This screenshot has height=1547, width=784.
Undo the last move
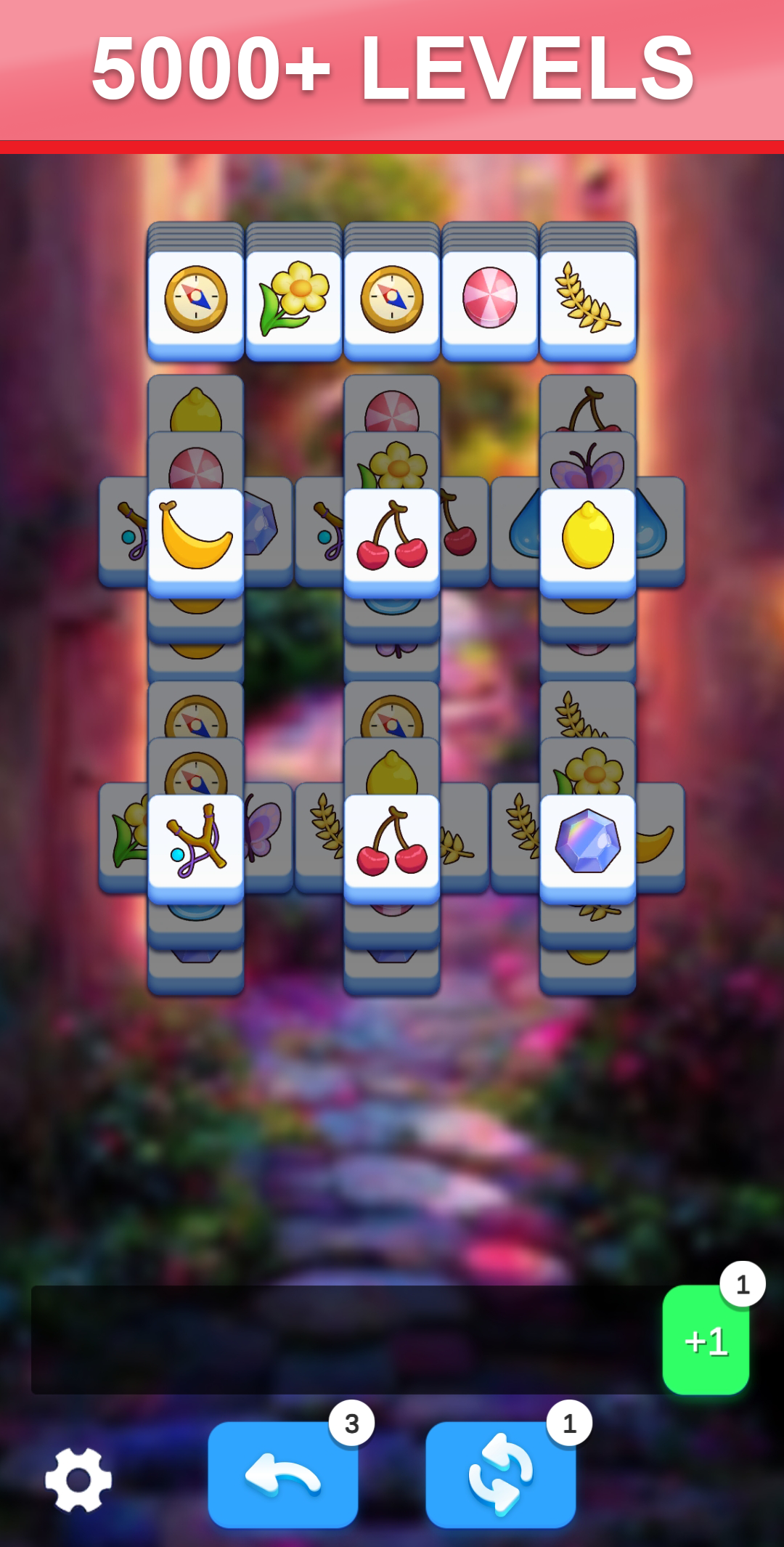coord(282,1474)
